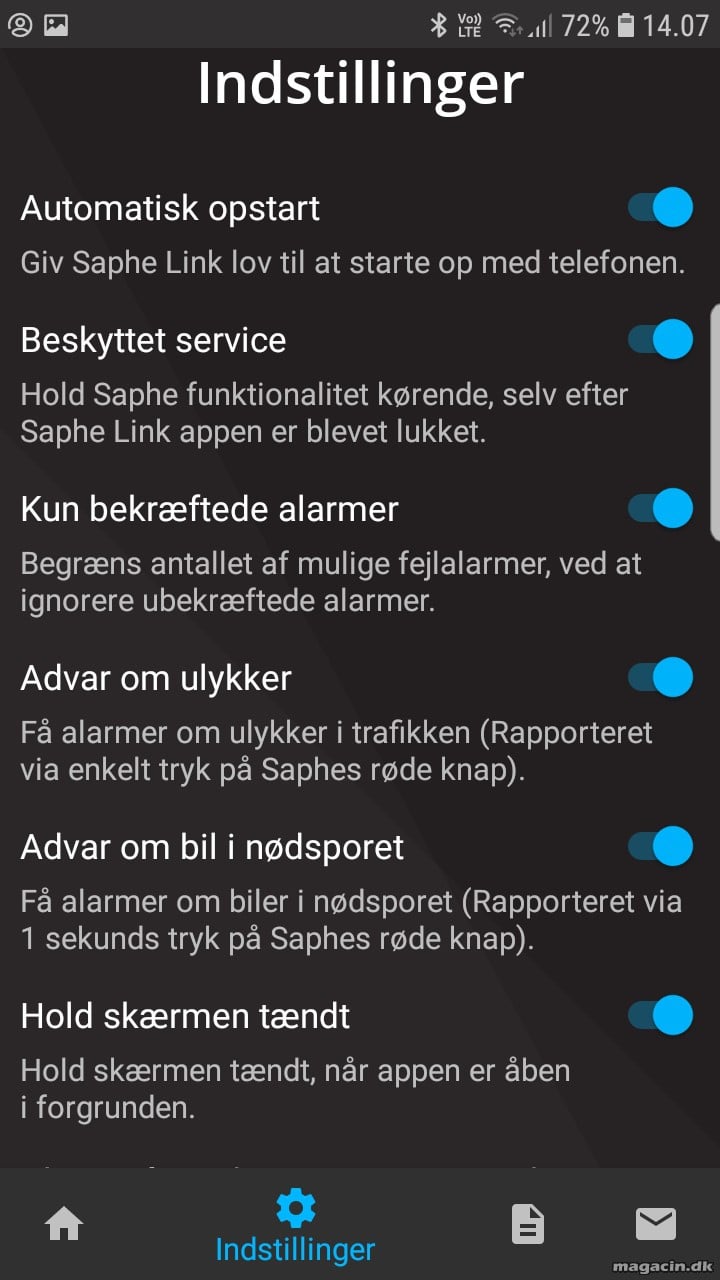The height and width of the screenshot is (1280, 720).
Task: Switch off Advar om ulykker
Action: (x=660, y=677)
